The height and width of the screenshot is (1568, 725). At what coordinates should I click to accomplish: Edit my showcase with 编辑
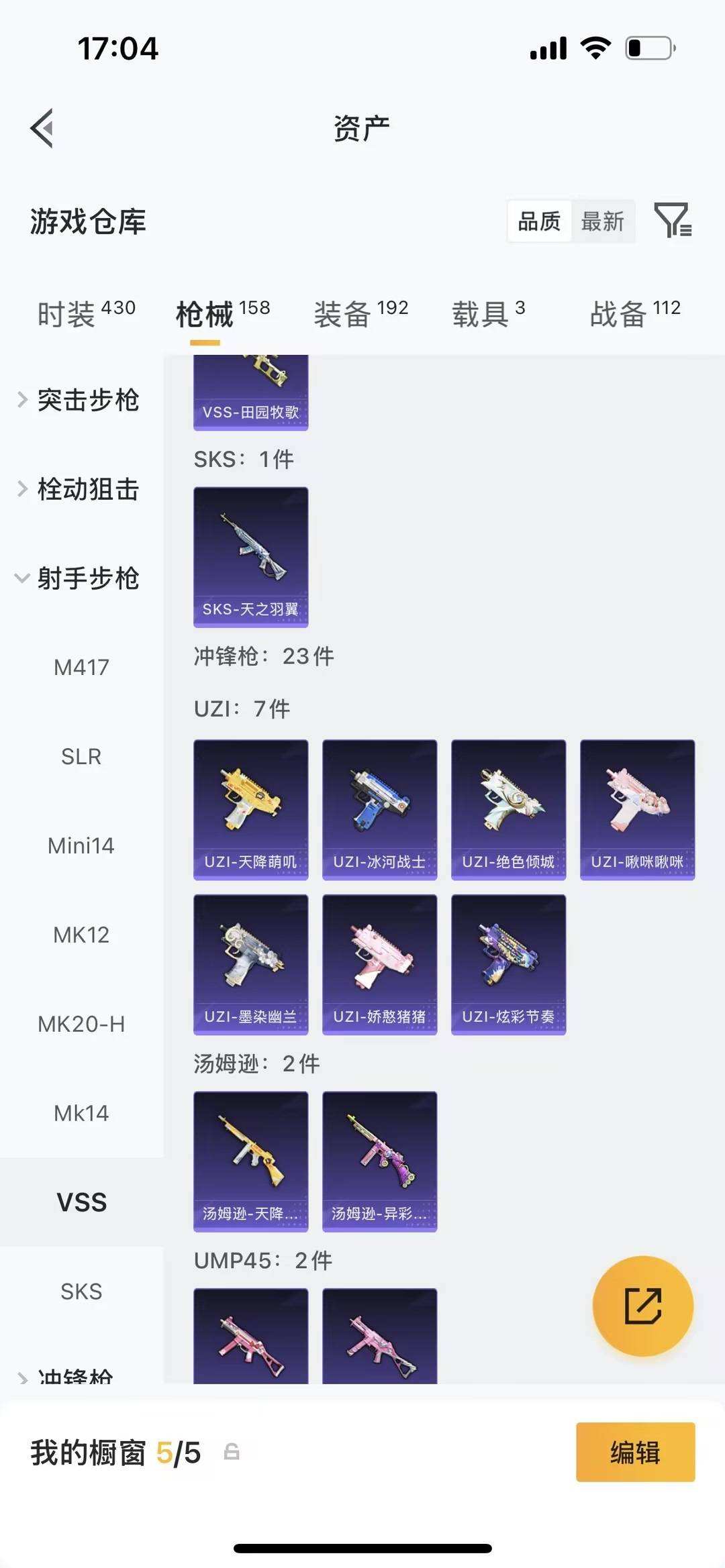635,1452
